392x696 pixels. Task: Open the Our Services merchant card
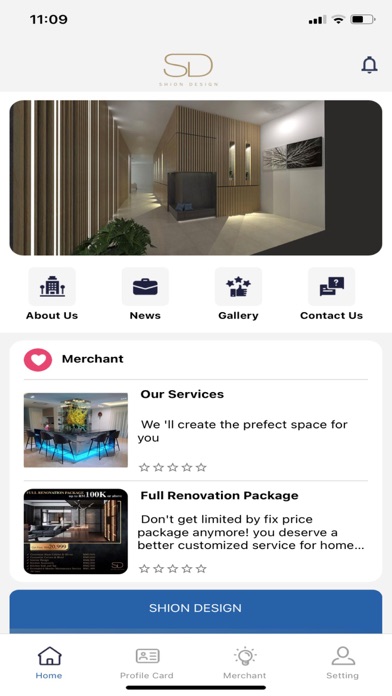point(196,430)
